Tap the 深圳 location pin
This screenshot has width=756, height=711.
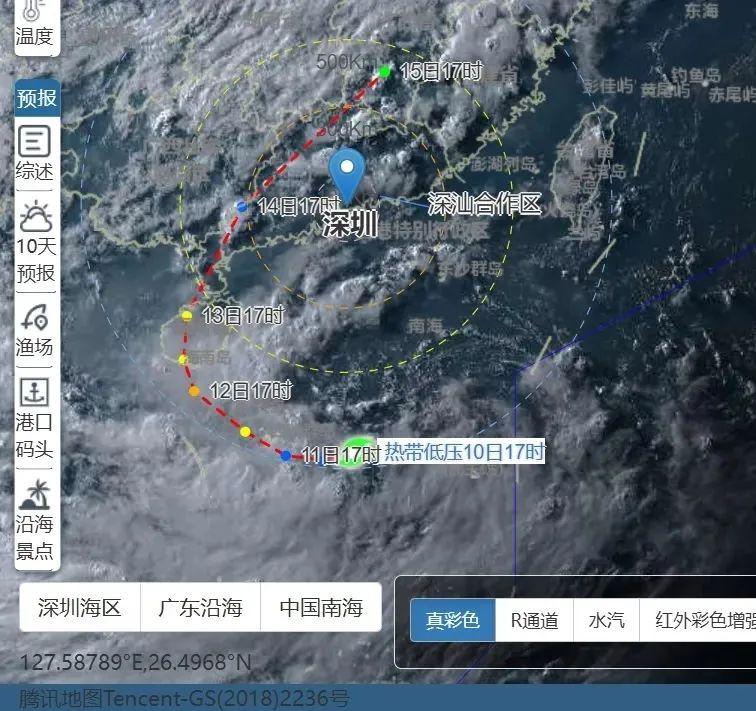coord(347,174)
